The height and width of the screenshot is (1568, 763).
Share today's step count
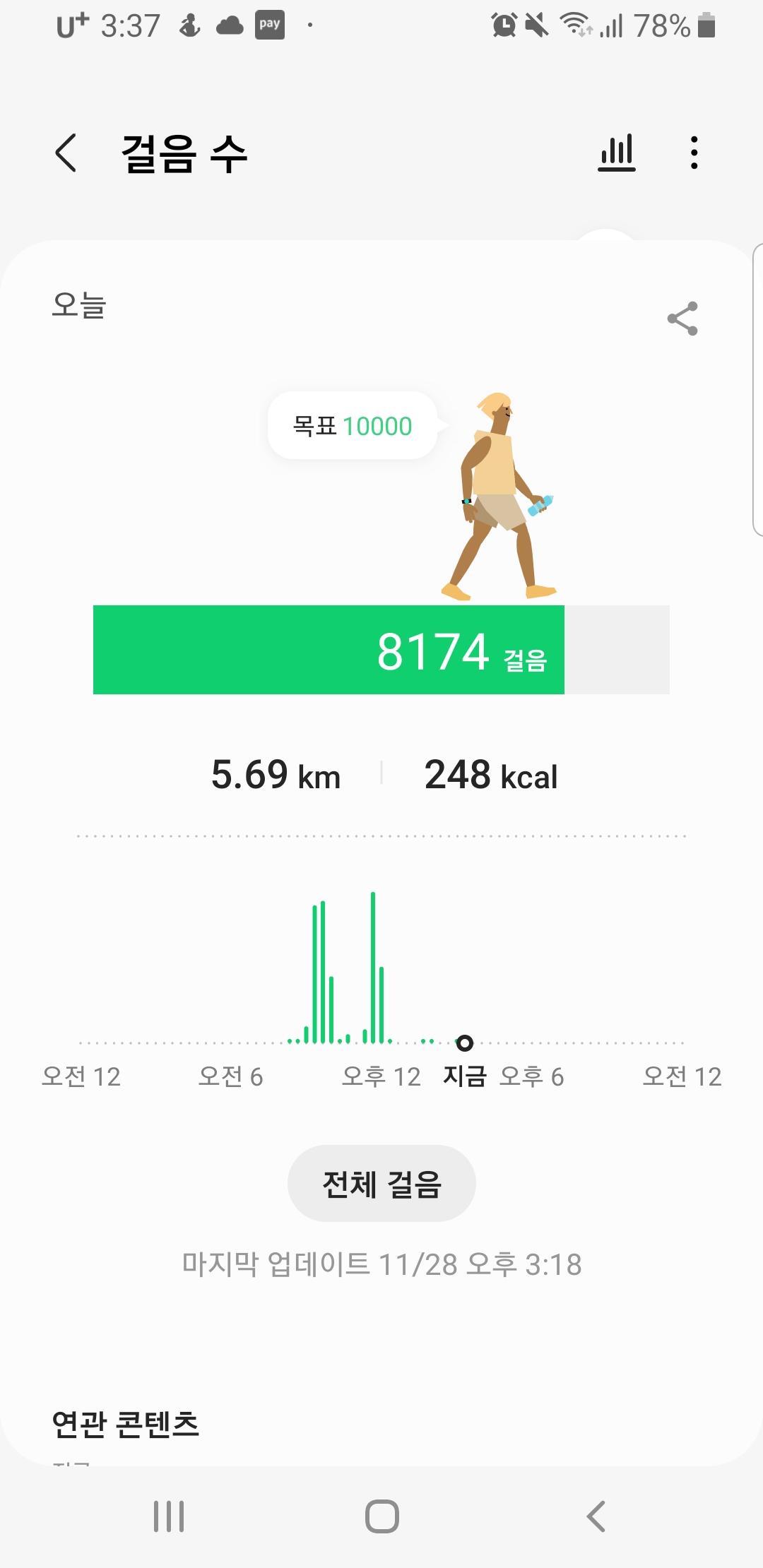pyautogui.click(x=682, y=319)
